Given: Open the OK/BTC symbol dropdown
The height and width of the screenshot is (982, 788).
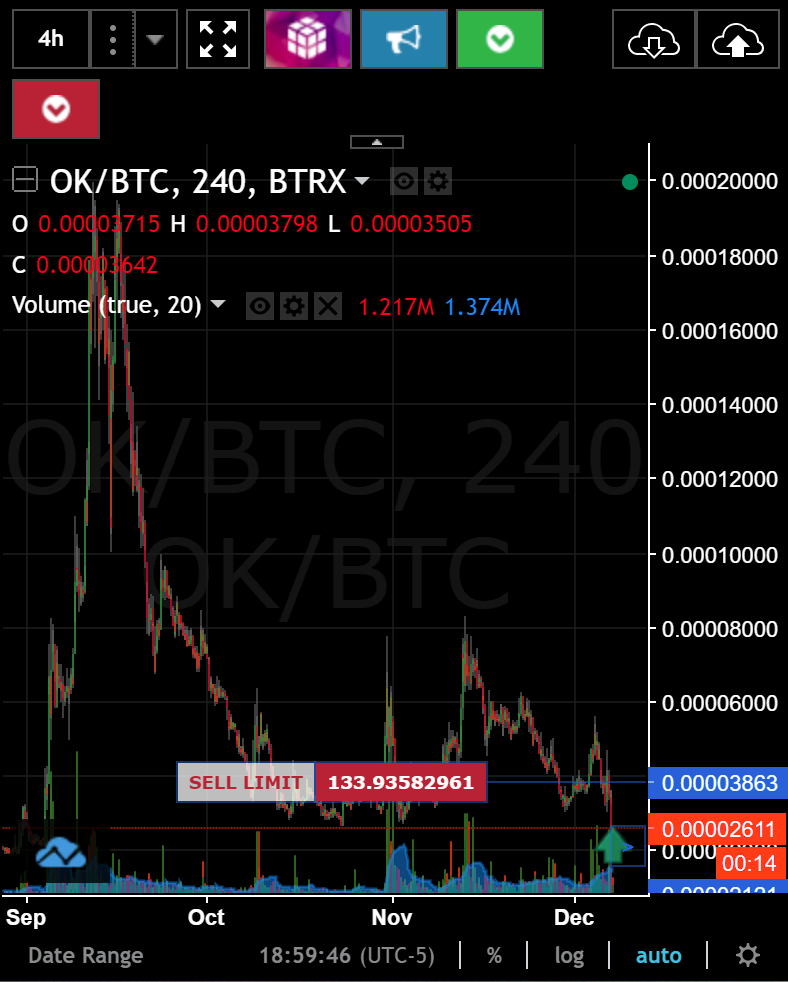Looking at the screenshot, I should pyautogui.click(x=361, y=180).
